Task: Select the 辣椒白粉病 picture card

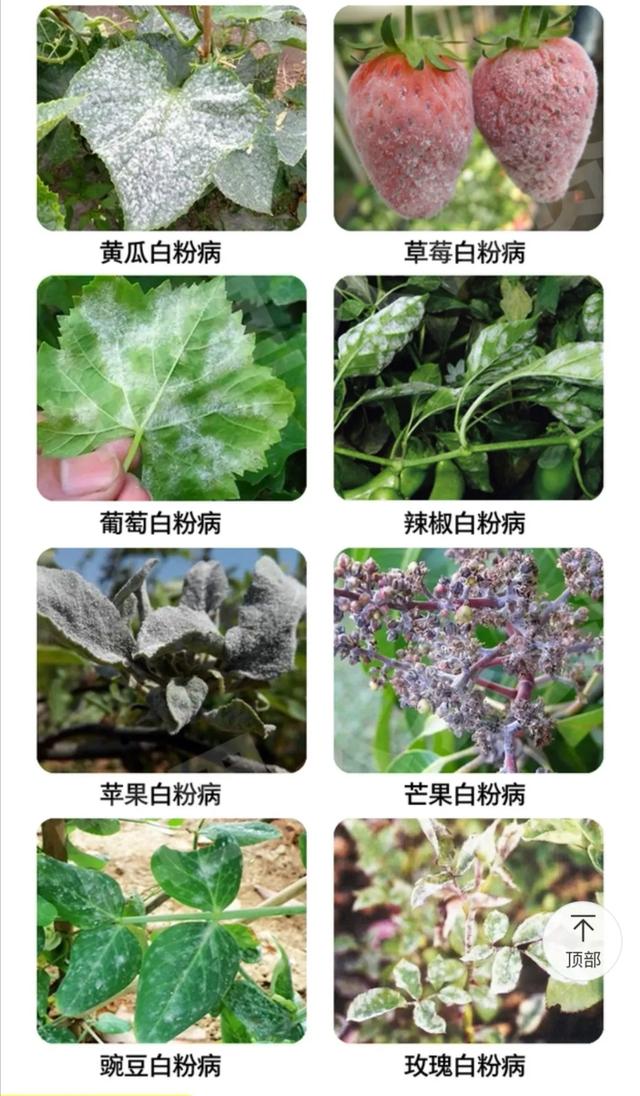Action: [468, 388]
